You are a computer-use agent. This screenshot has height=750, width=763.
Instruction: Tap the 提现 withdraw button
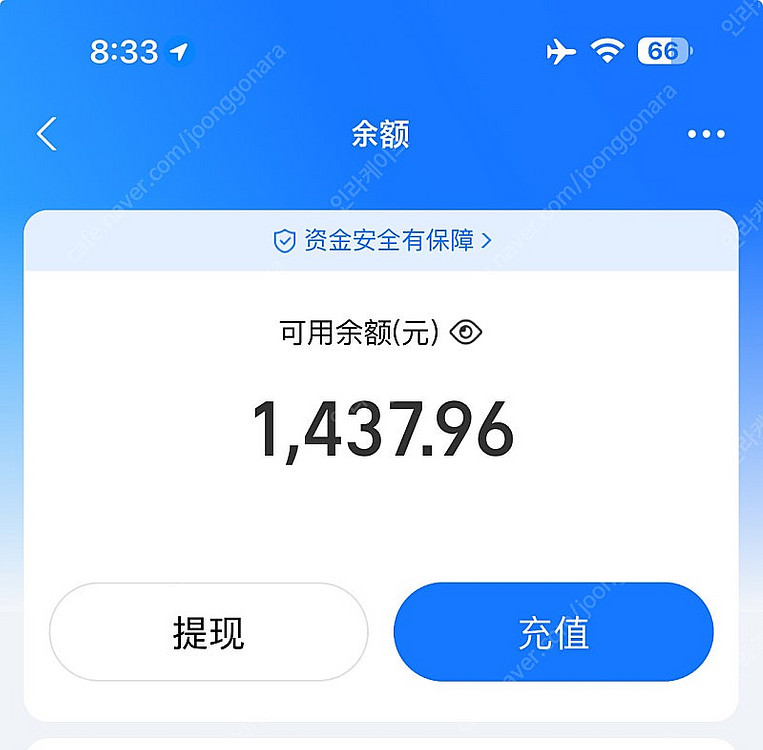coord(209,633)
